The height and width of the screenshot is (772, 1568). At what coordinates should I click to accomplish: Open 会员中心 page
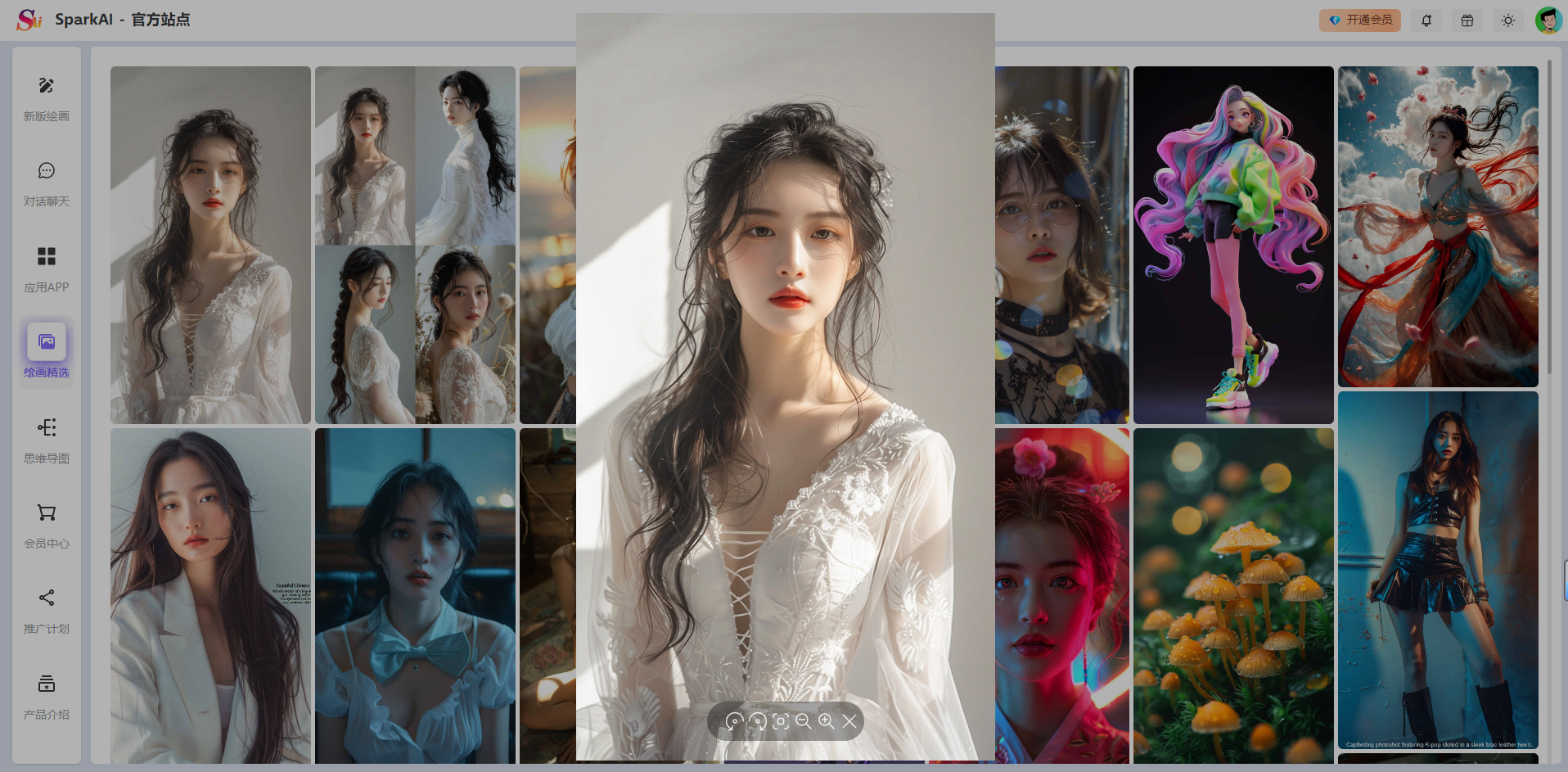(x=47, y=526)
